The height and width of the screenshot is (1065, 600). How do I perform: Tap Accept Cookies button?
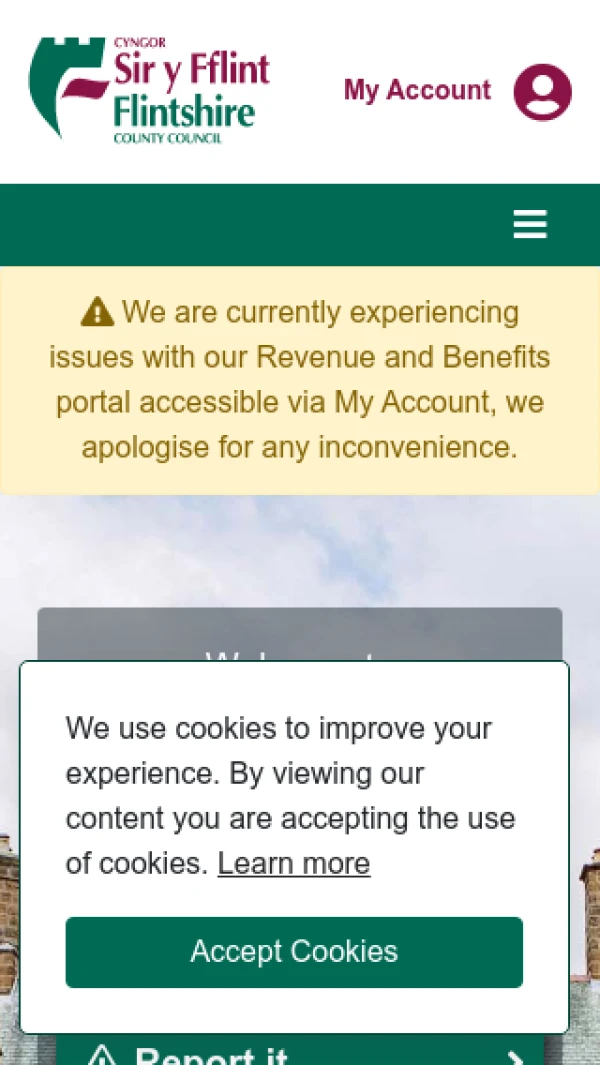pos(294,951)
